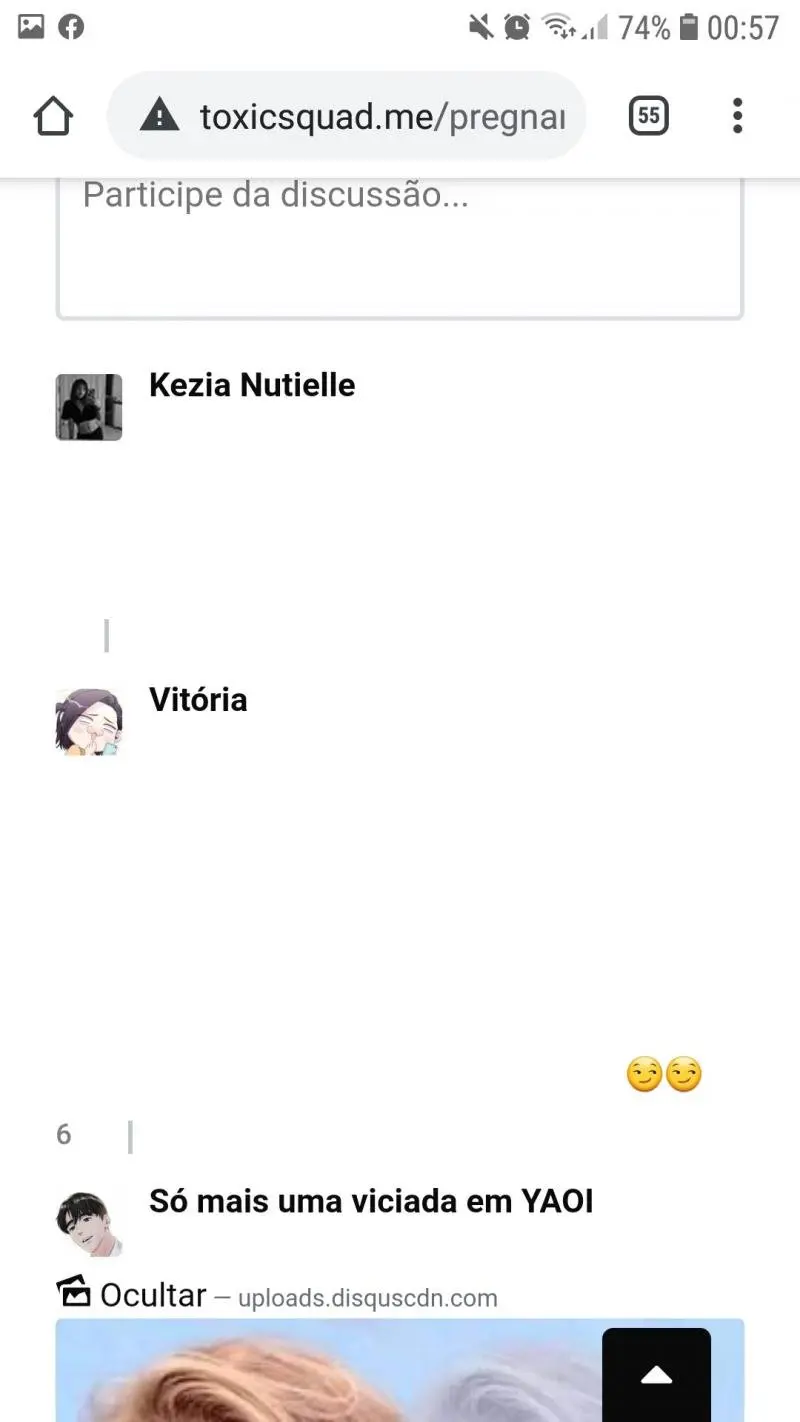Screen dimensions: 800x1422
Task: Open the uploads.disquscdn.com image link
Action: 367,1299
